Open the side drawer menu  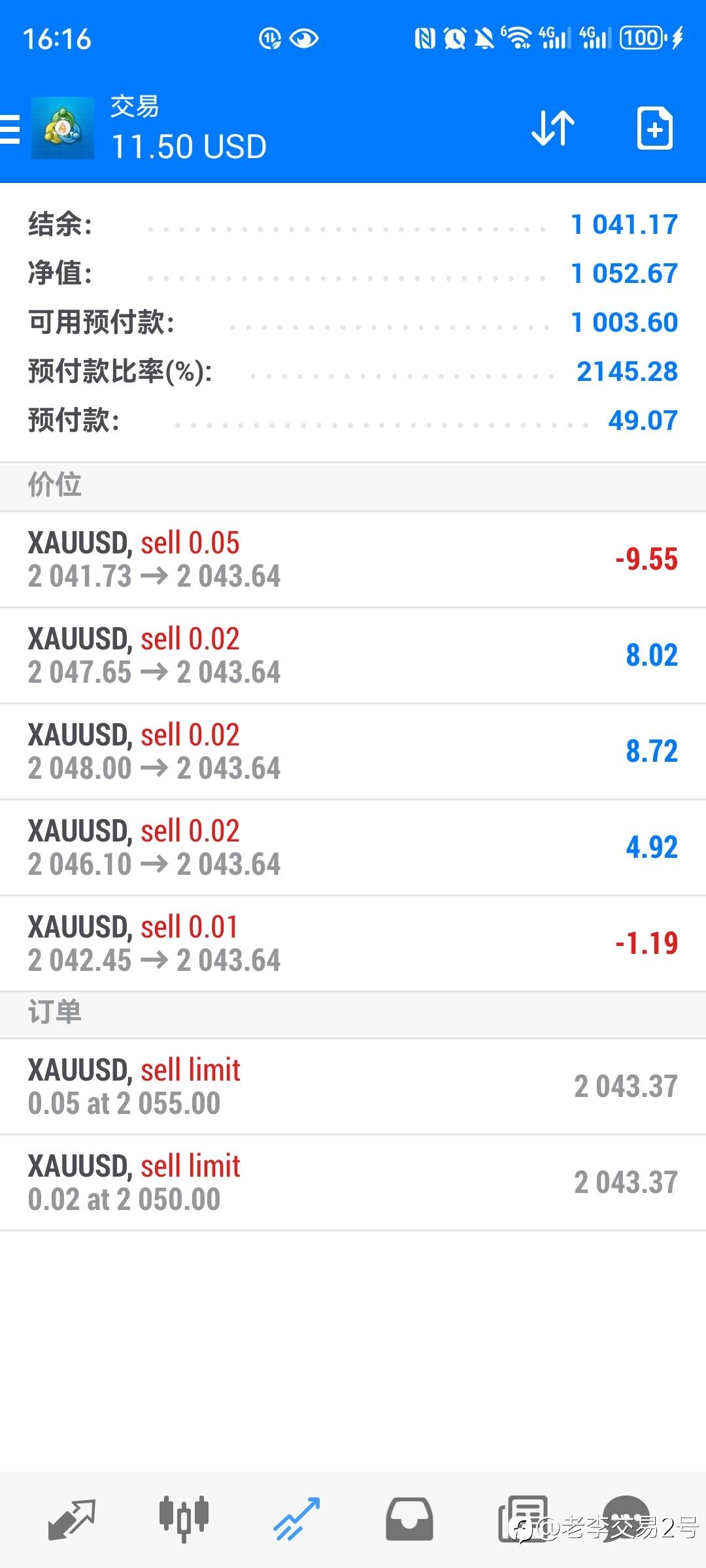click(10, 129)
